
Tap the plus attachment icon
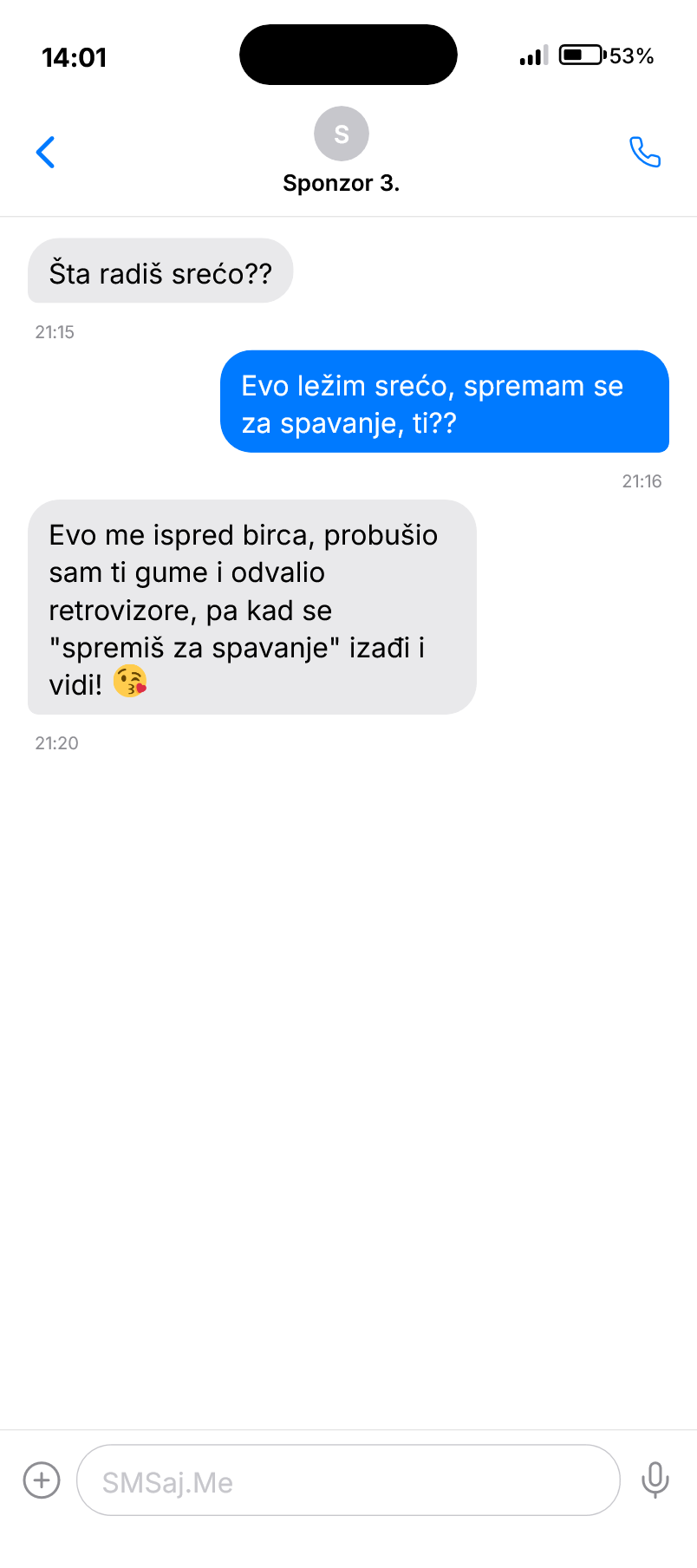coord(42,1480)
